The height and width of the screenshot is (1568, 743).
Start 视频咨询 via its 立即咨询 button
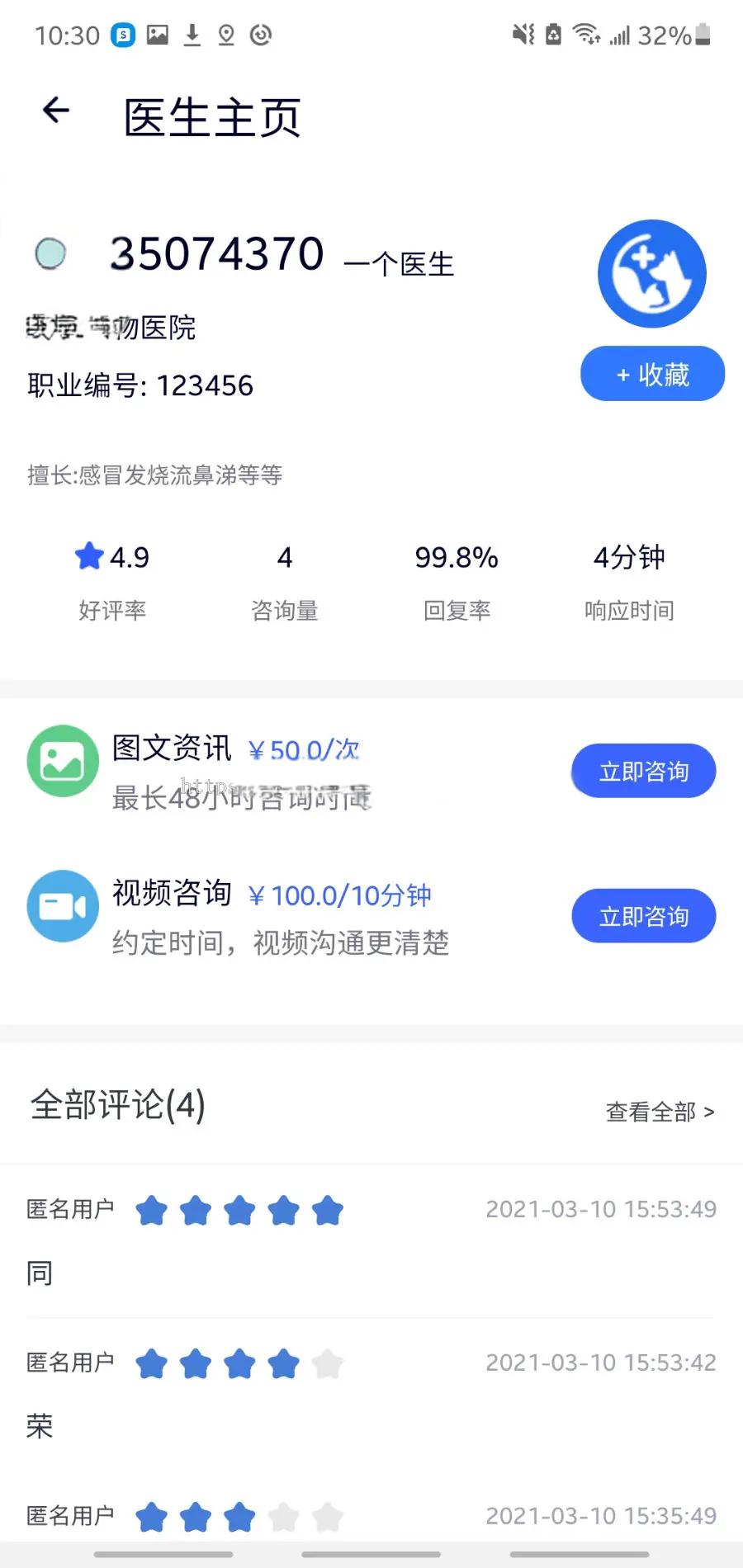click(644, 916)
